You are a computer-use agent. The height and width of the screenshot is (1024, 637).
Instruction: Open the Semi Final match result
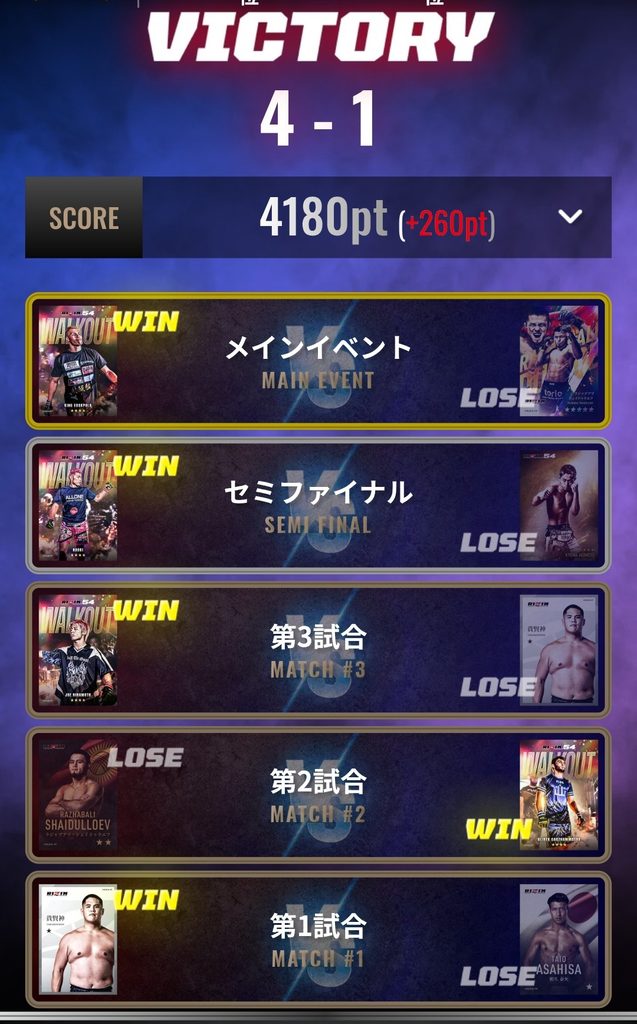click(x=318, y=505)
